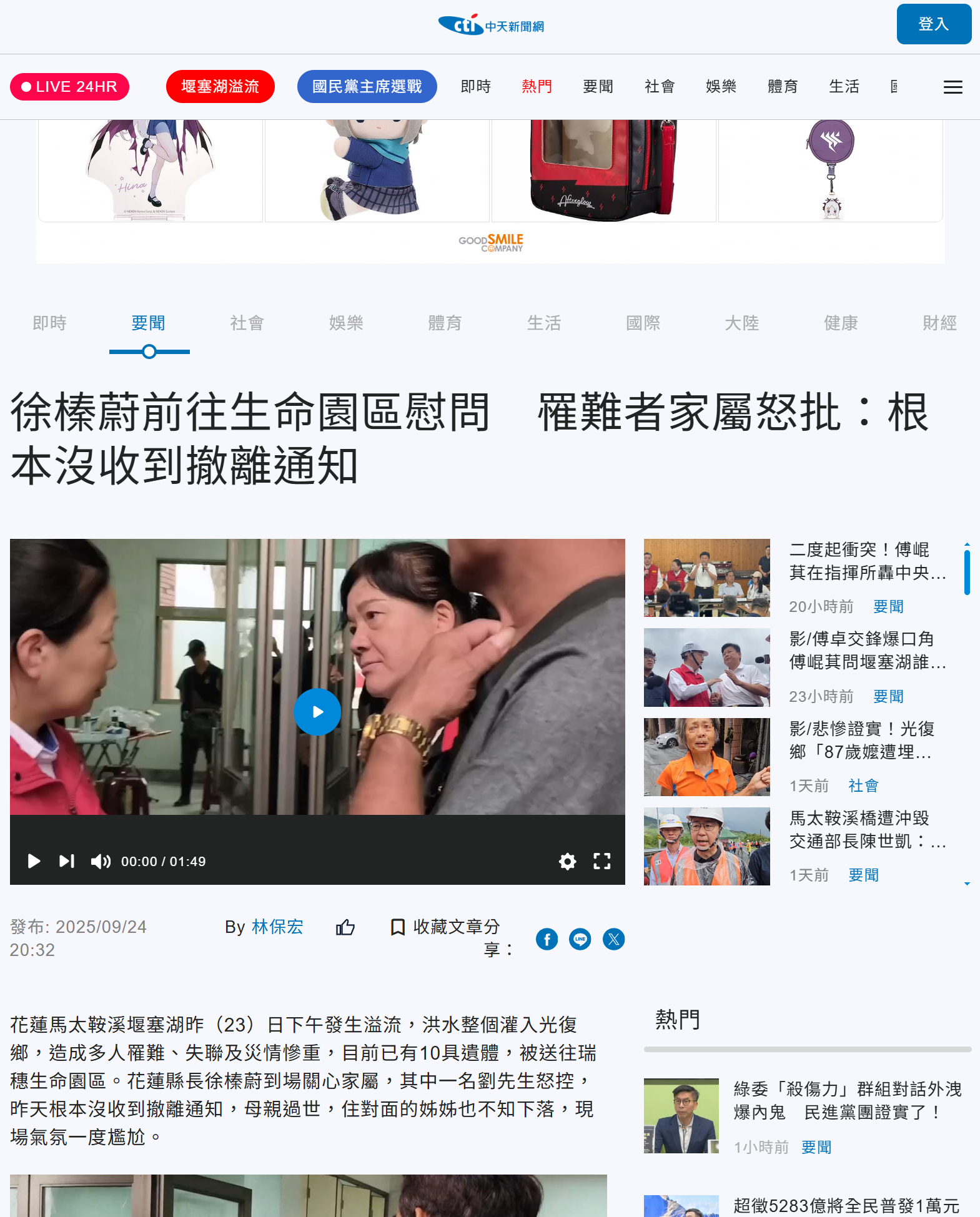980x1217 pixels.
Task: Open 堰塞湖溢流 topic chip
Action: pos(220,87)
